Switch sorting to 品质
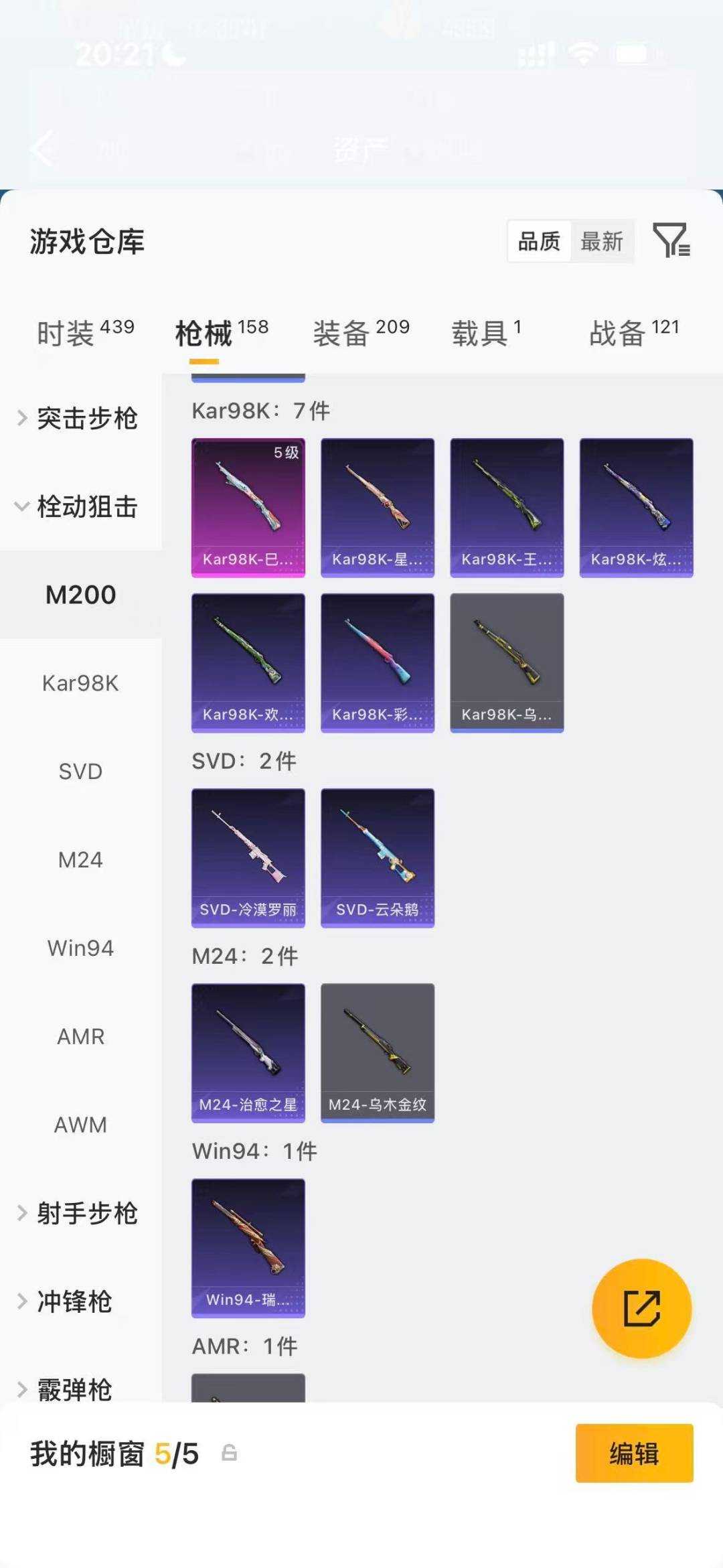Screen dimensions: 723x1568 tap(540, 242)
